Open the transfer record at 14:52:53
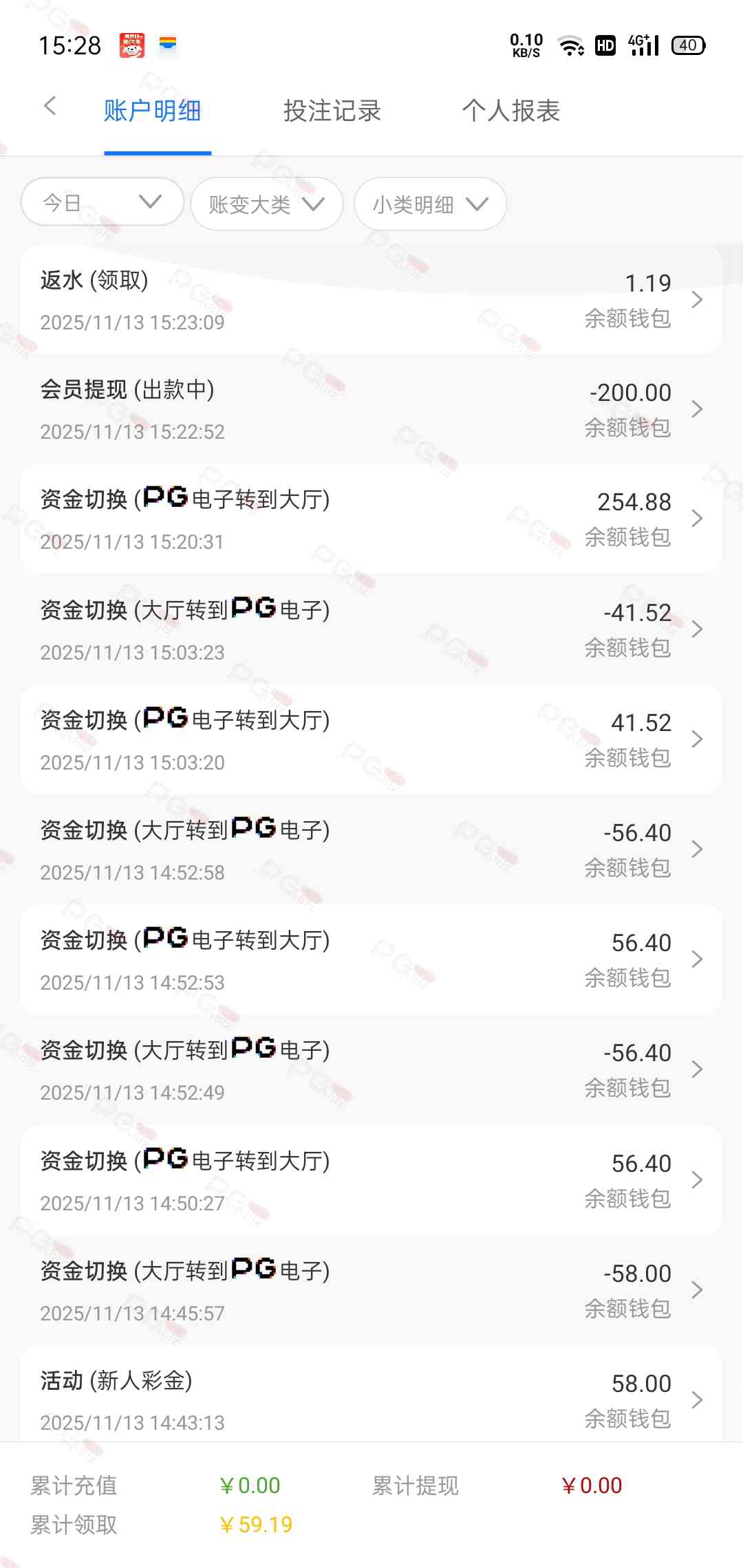 [371, 960]
